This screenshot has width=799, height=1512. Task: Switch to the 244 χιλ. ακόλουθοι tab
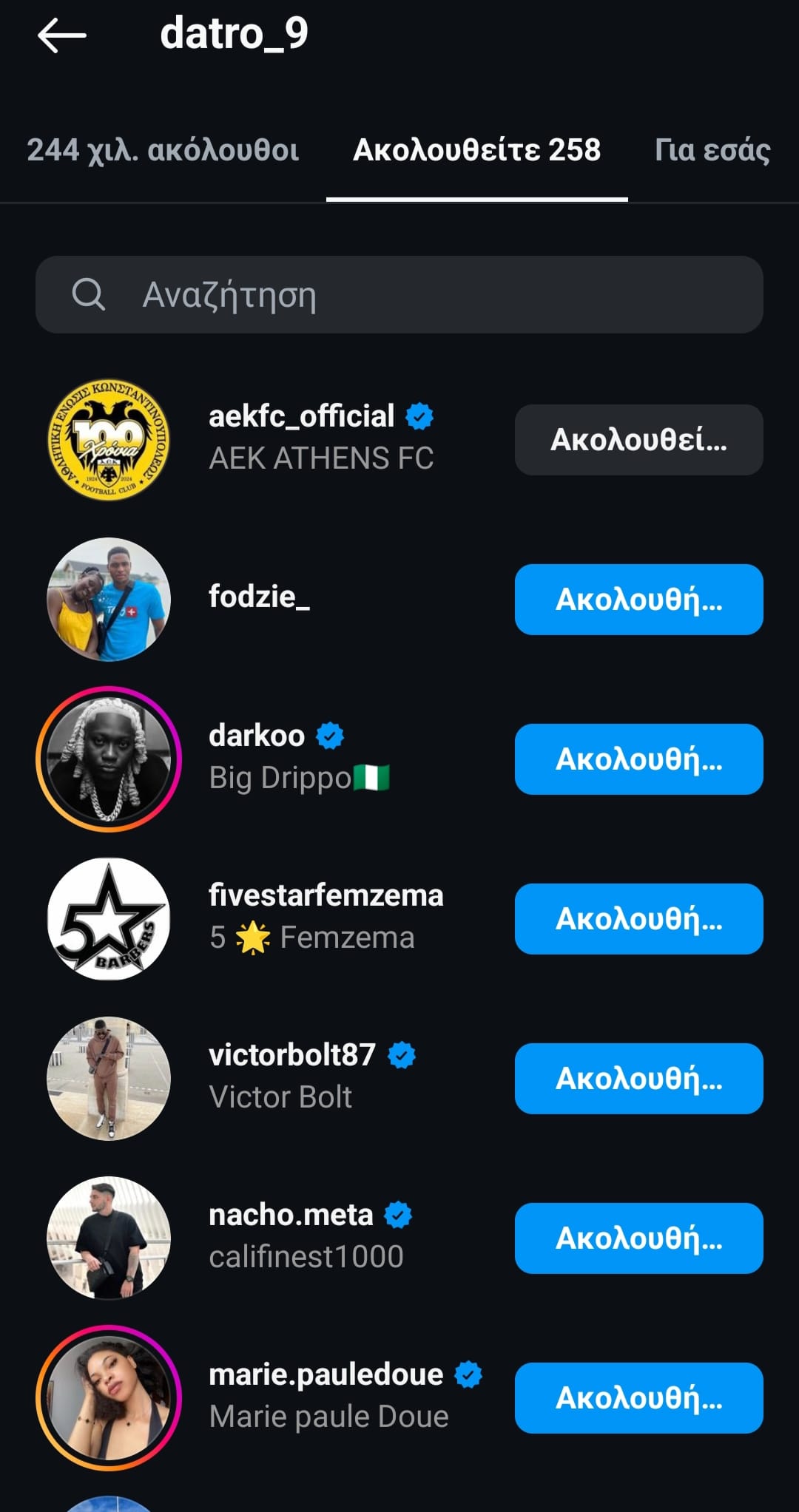coord(163,150)
